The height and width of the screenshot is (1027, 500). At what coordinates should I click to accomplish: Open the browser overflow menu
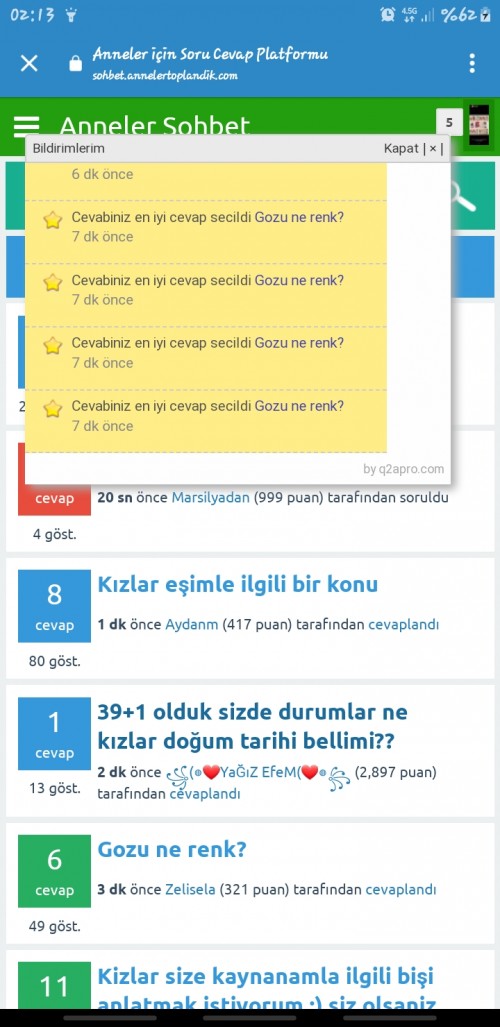click(x=472, y=63)
